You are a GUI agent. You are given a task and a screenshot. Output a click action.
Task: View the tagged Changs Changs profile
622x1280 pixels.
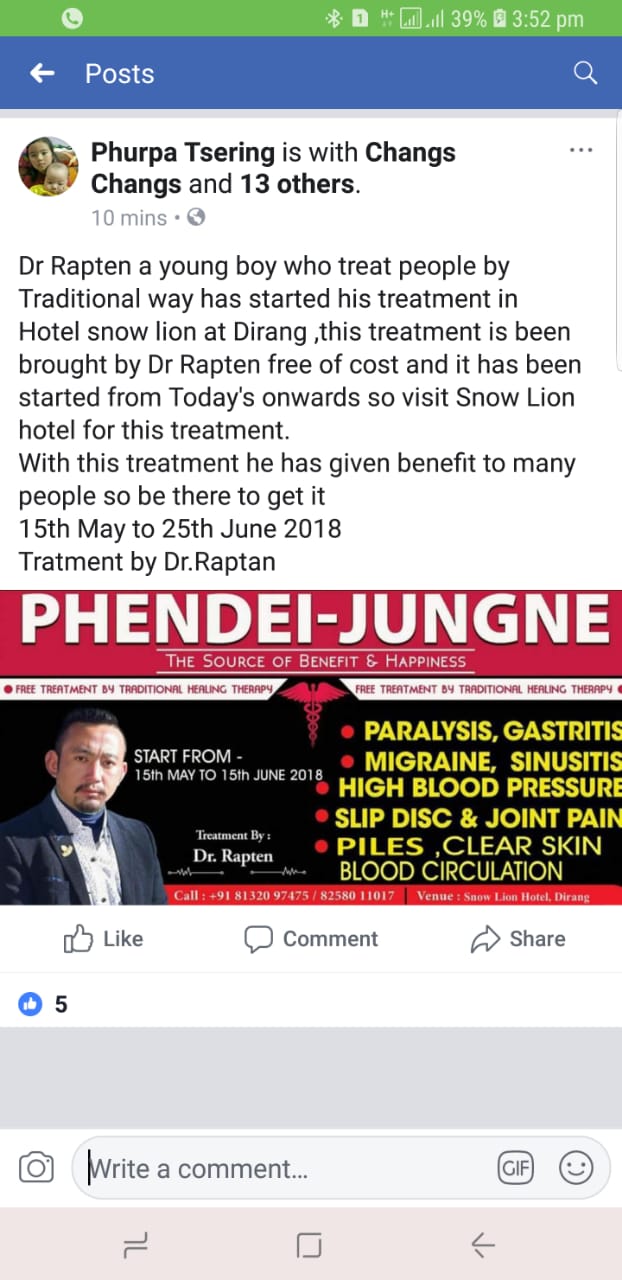(410, 152)
